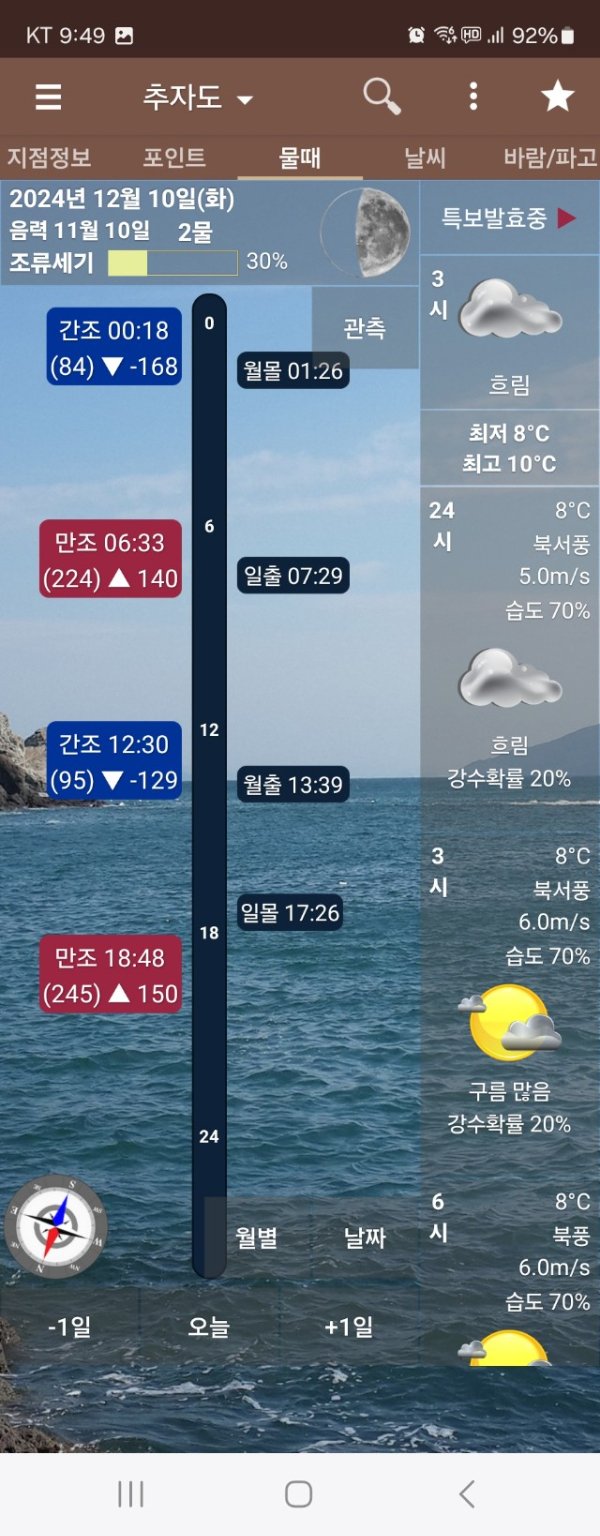
Task: Tap the compass icon
Action: (56, 1225)
